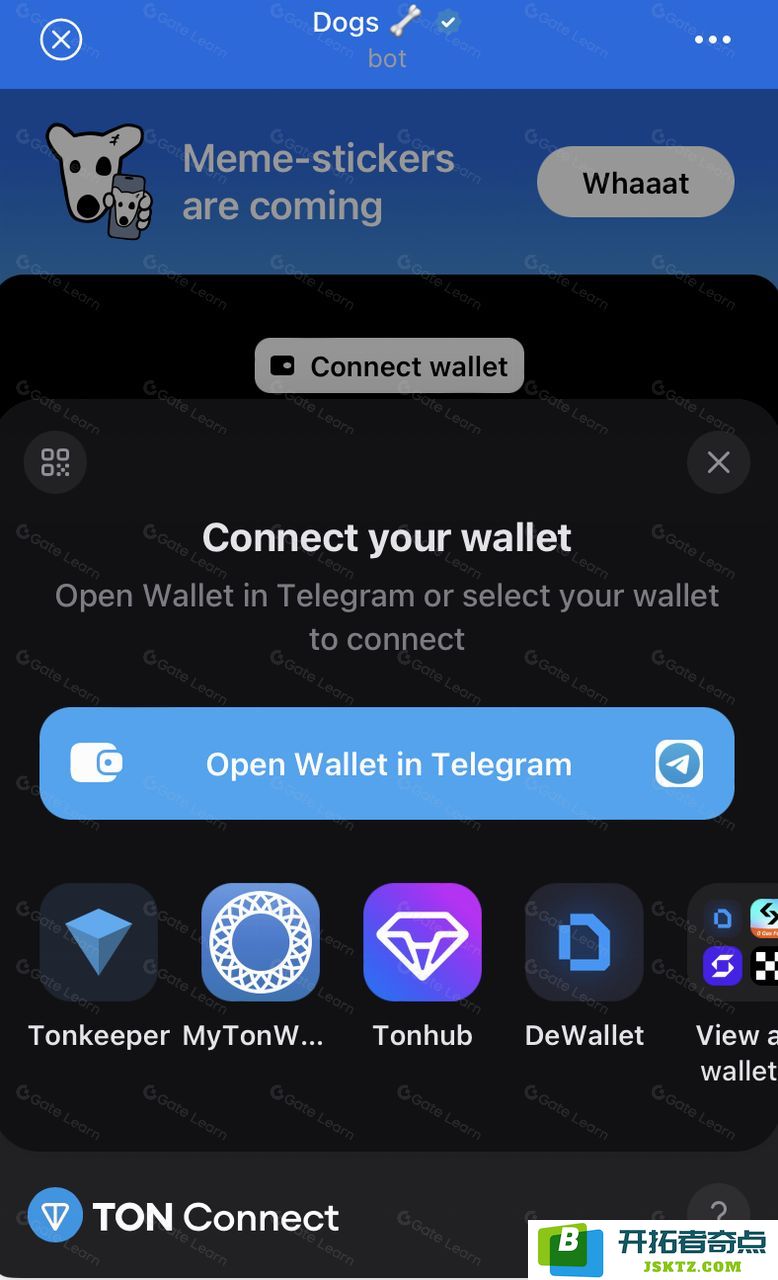Close the Dogs bot mini app
Image resolution: width=778 pixels, height=1280 pixels.
pyautogui.click(x=61, y=40)
